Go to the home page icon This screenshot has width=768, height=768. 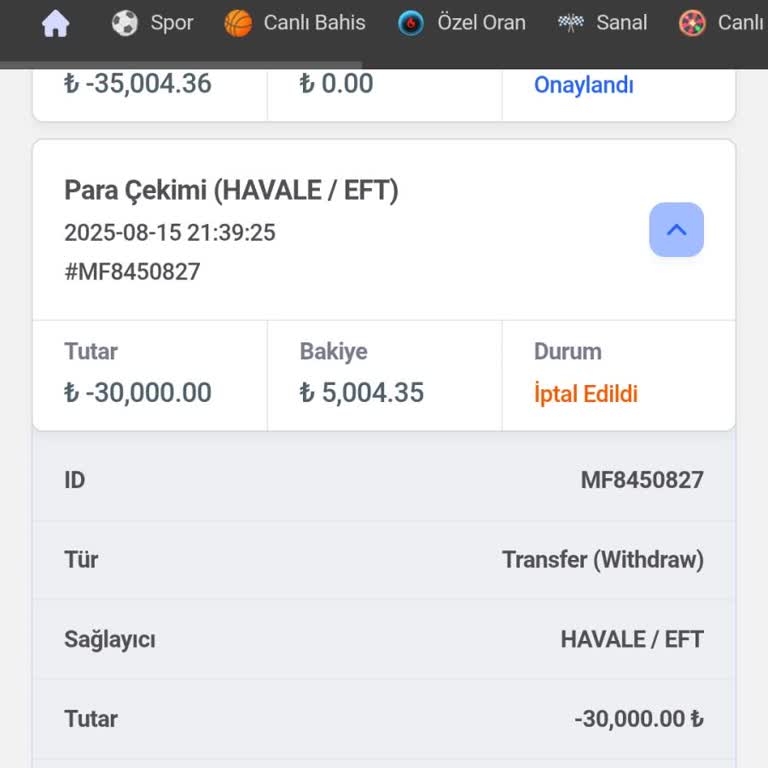tap(56, 23)
